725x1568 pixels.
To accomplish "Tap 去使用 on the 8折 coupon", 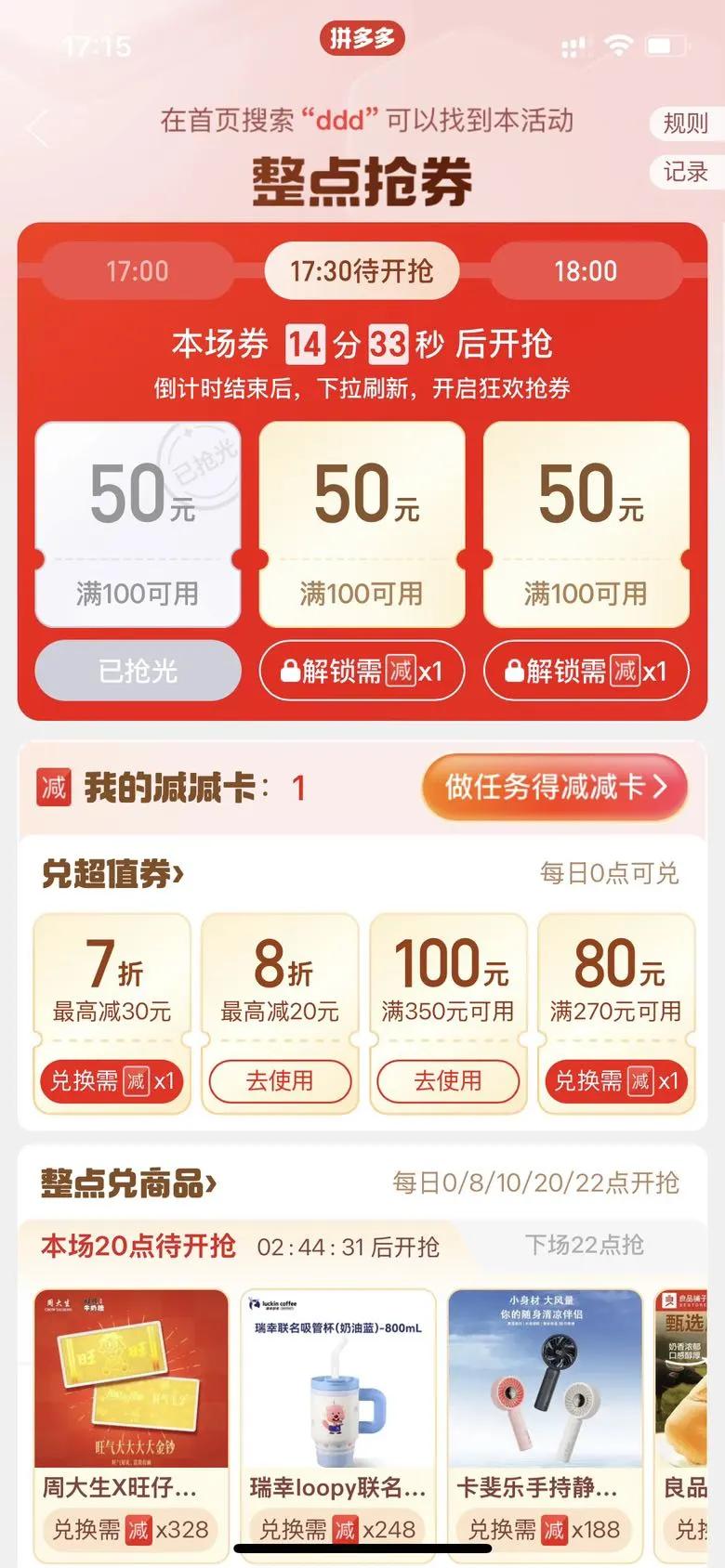I will click(280, 1081).
